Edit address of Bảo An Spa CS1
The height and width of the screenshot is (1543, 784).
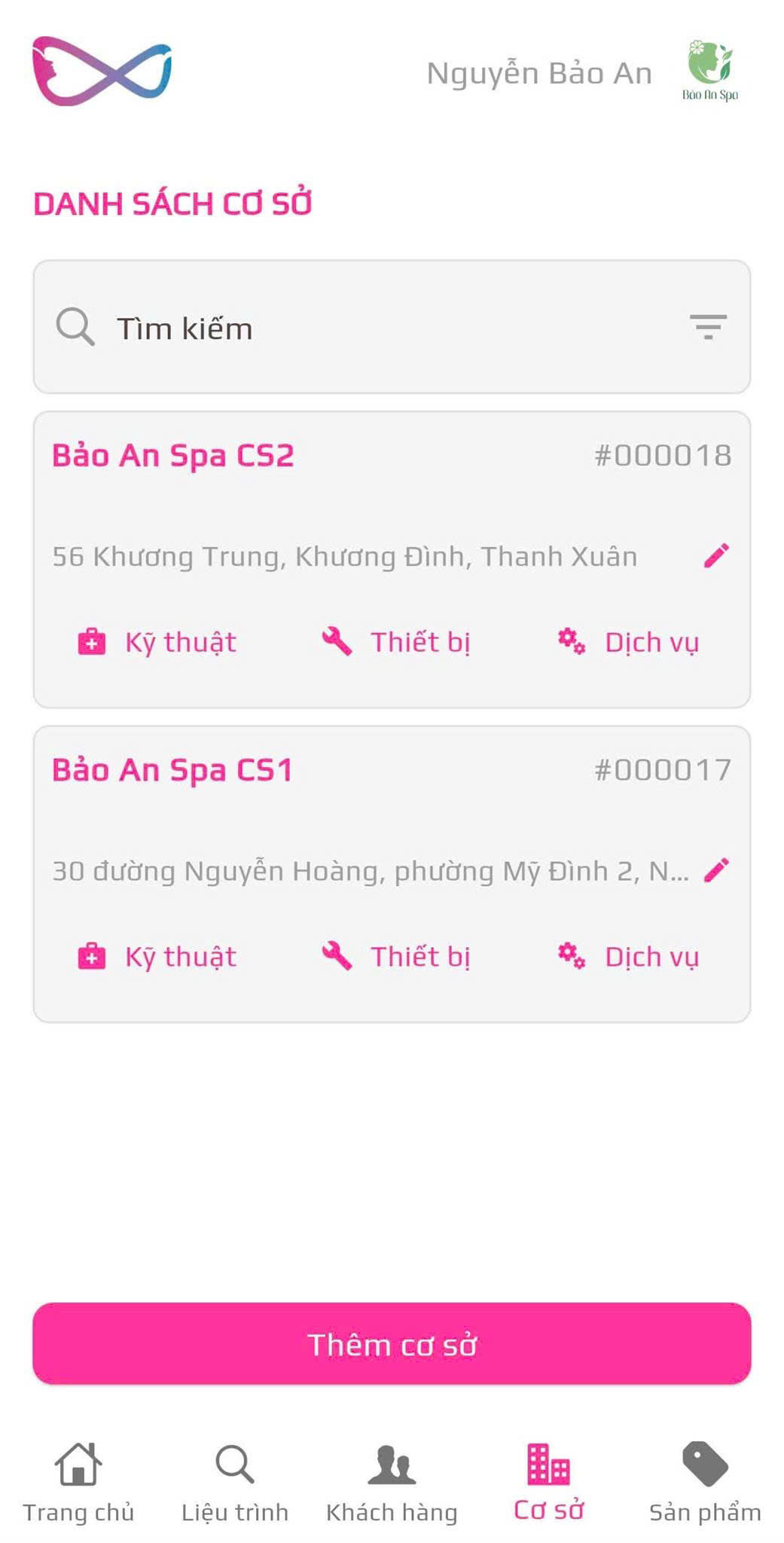pyautogui.click(x=716, y=870)
